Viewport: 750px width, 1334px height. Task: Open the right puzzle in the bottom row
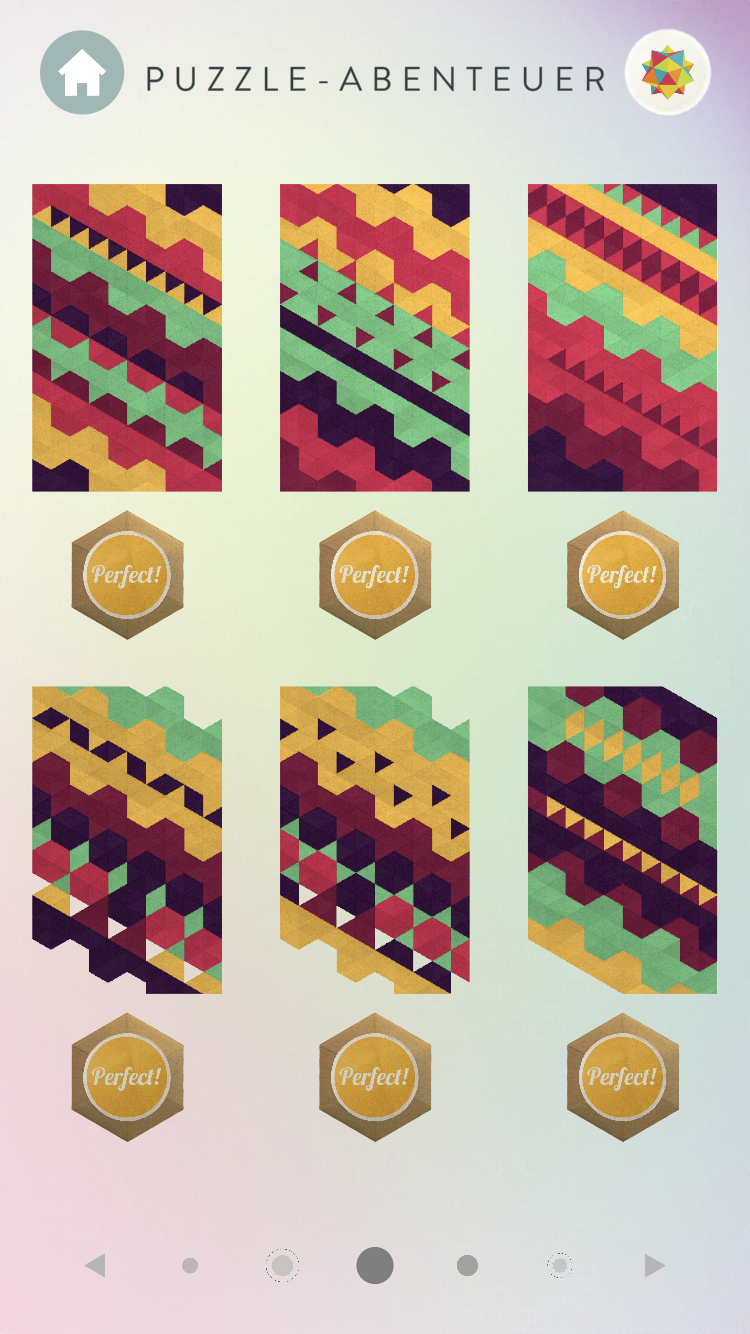tap(622, 839)
